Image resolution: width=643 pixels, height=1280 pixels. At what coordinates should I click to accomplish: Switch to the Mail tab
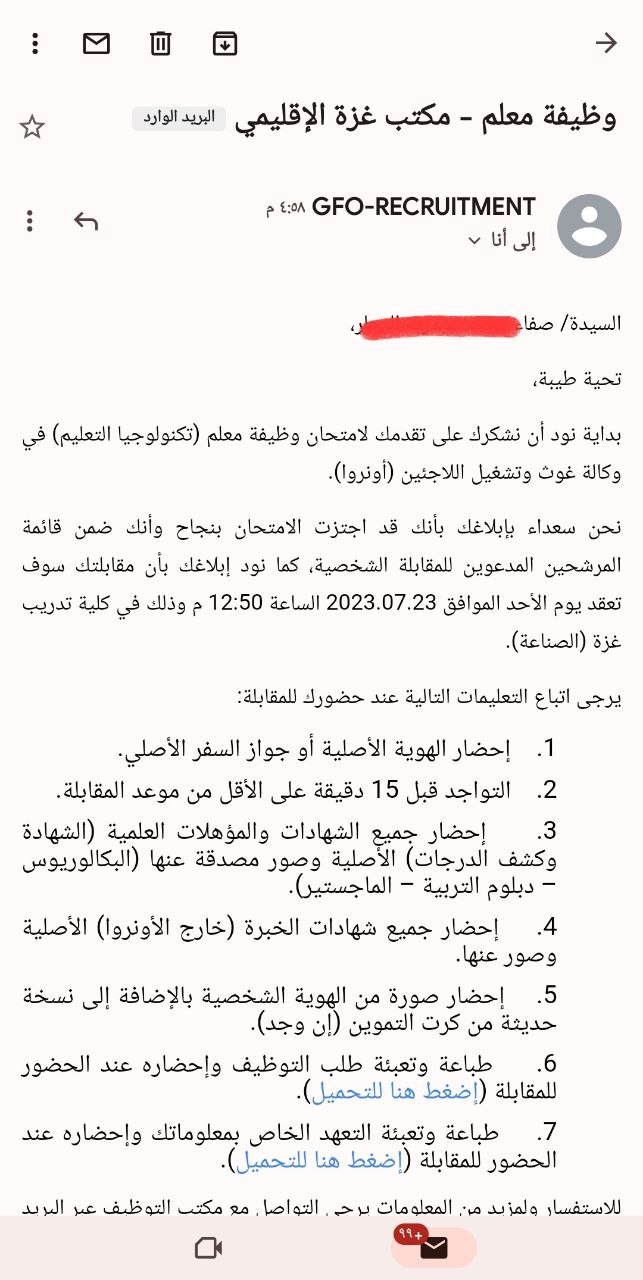[433, 1247]
